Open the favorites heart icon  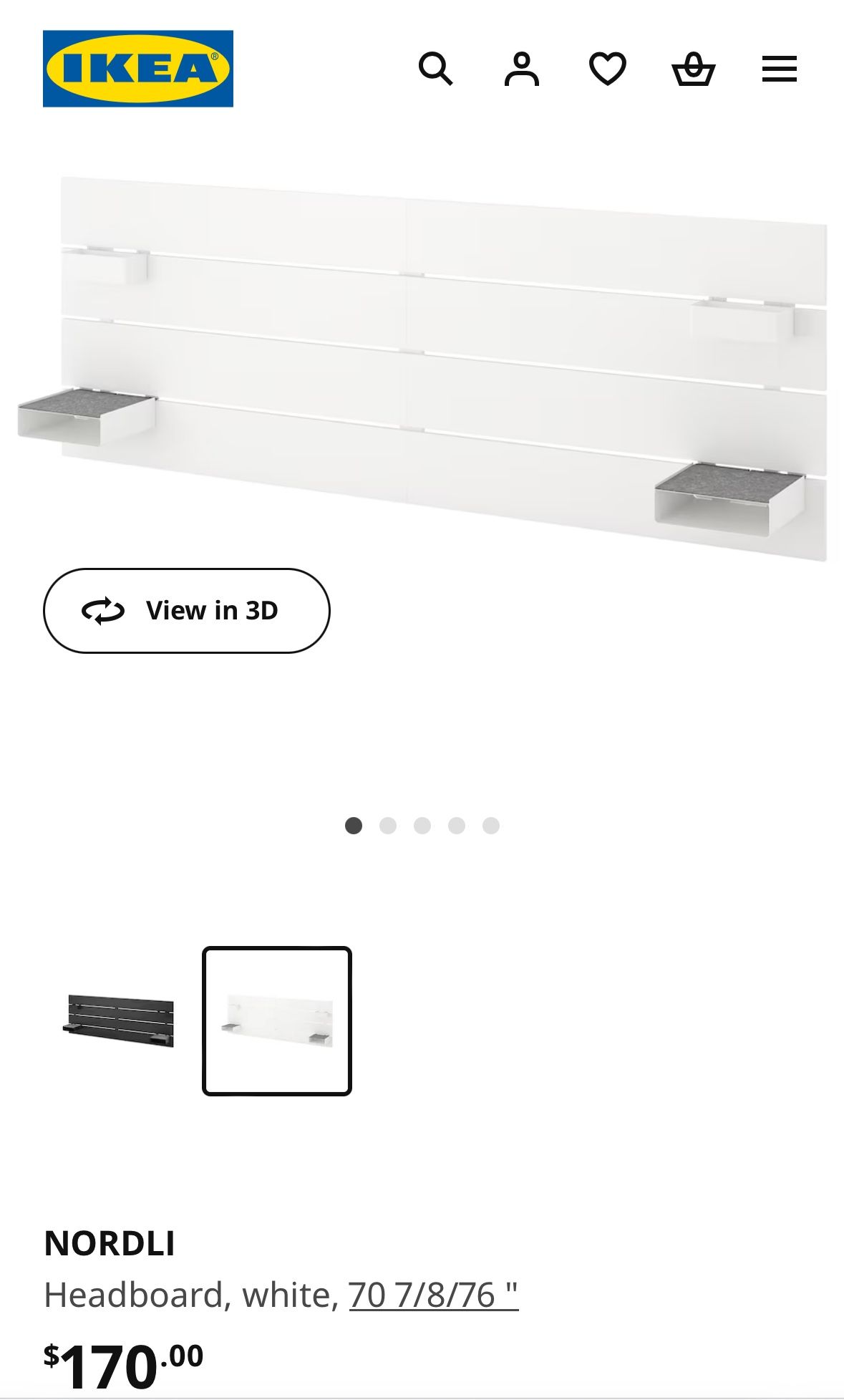point(607,69)
